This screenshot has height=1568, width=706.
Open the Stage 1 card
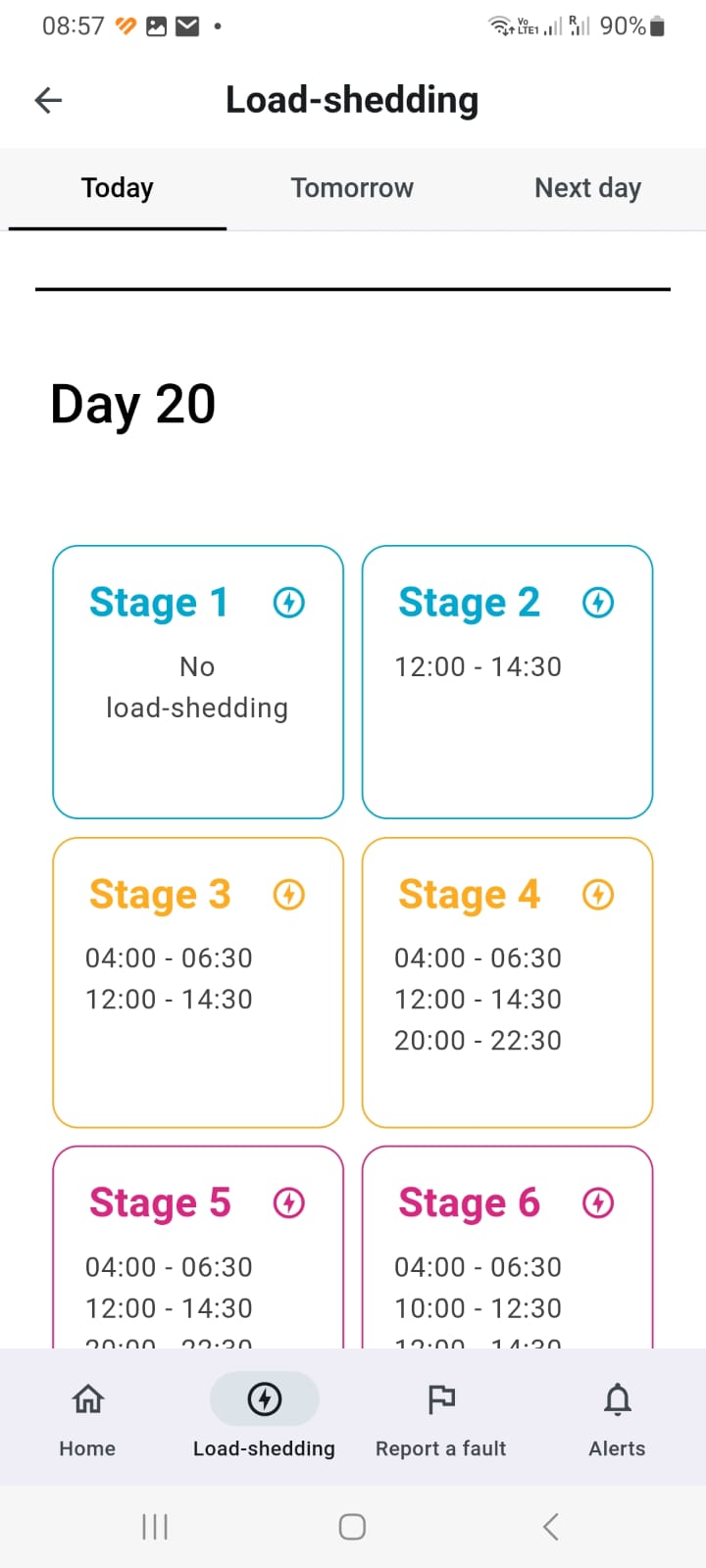coord(198,682)
